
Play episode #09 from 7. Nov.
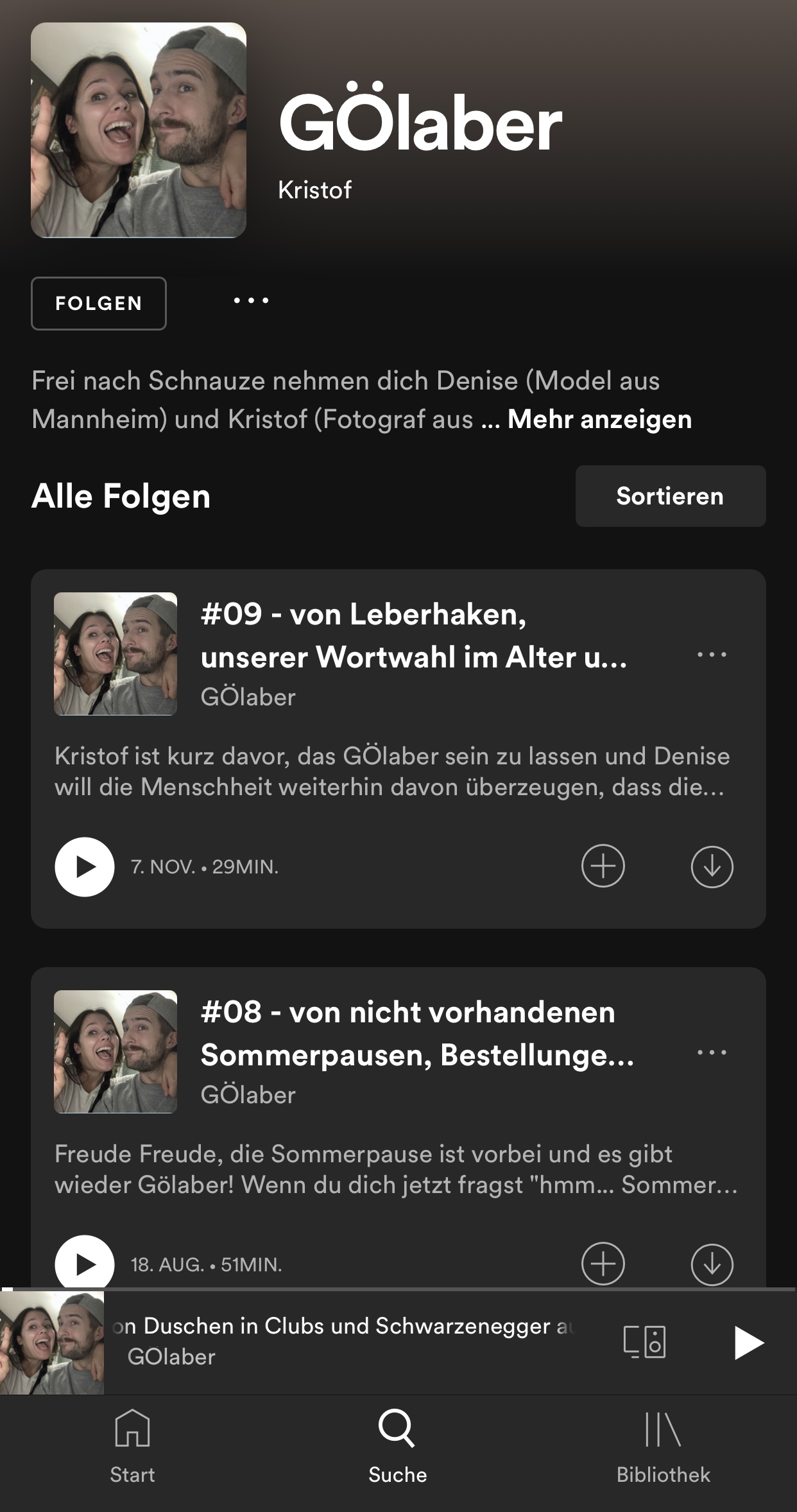pyautogui.click(x=85, y=866)
